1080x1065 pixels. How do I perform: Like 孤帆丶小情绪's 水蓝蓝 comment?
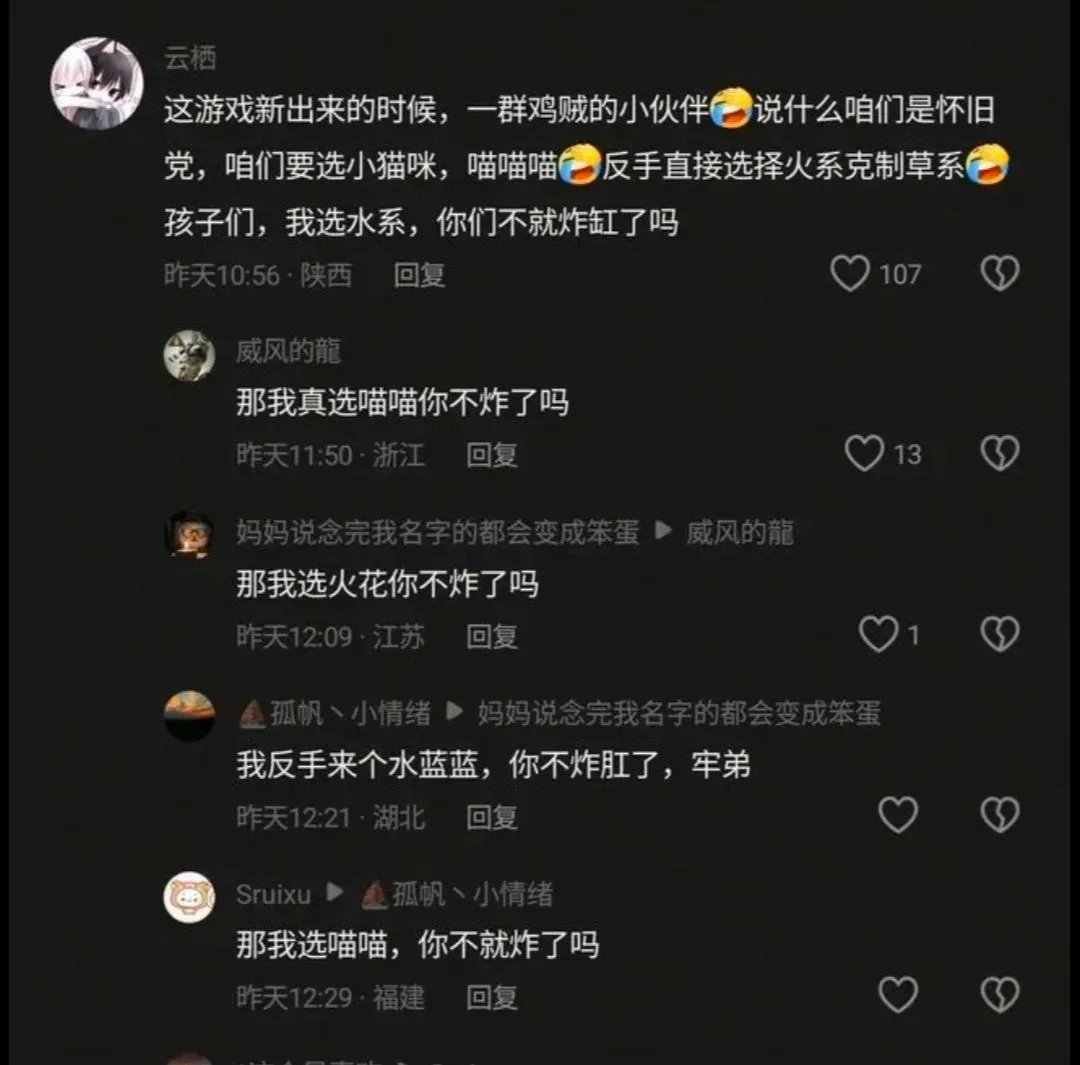point(897,815)
